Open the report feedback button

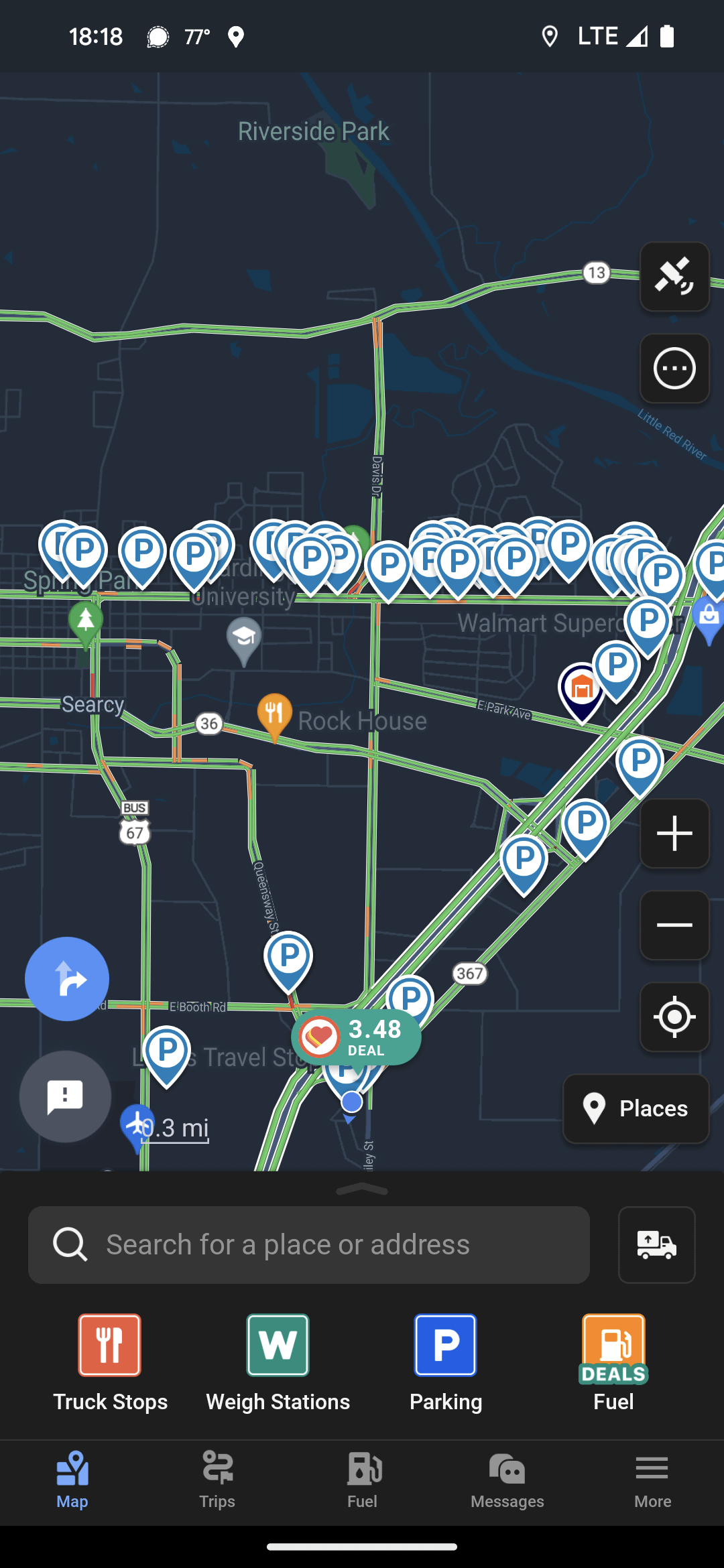[65, 1096]
